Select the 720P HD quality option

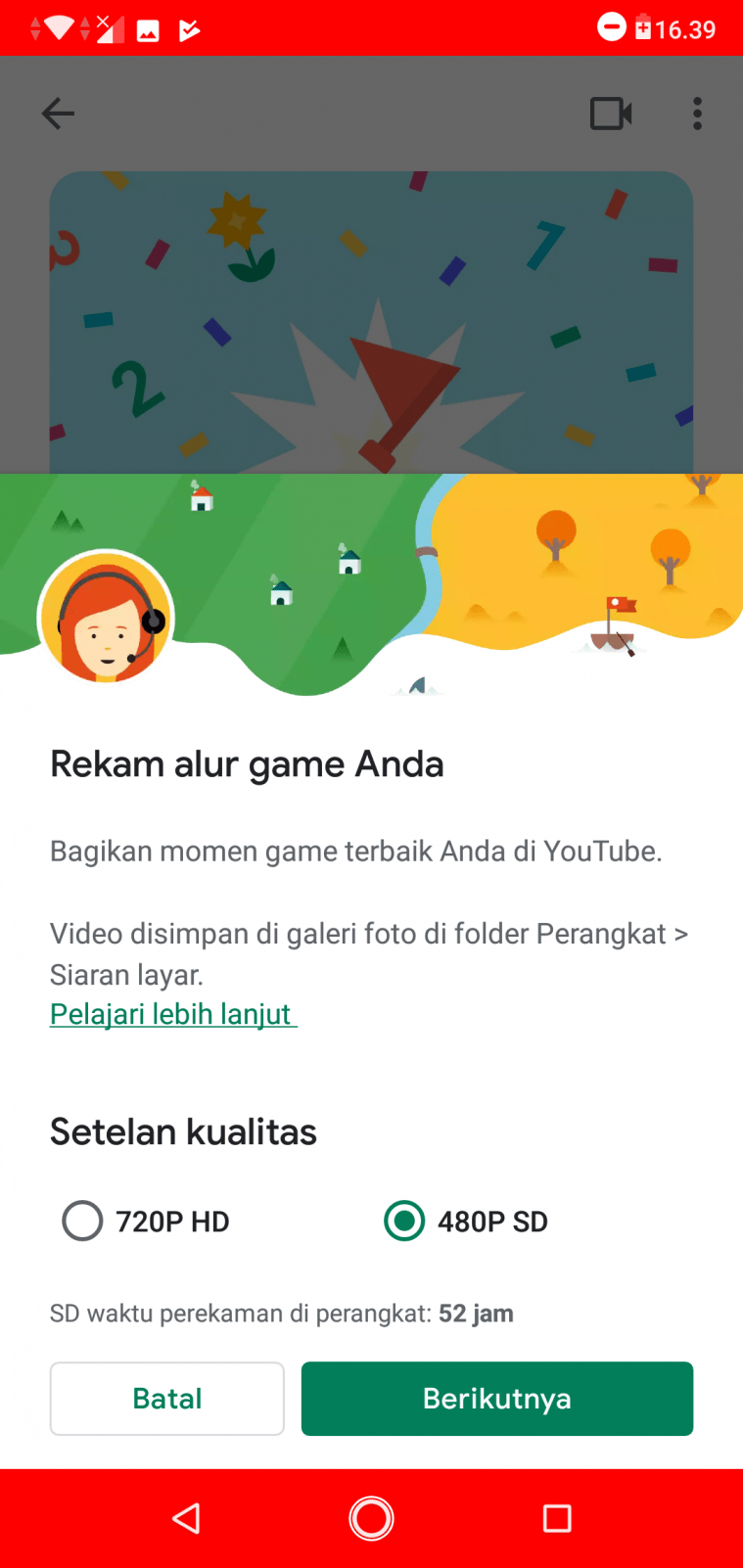(83, 1221)
